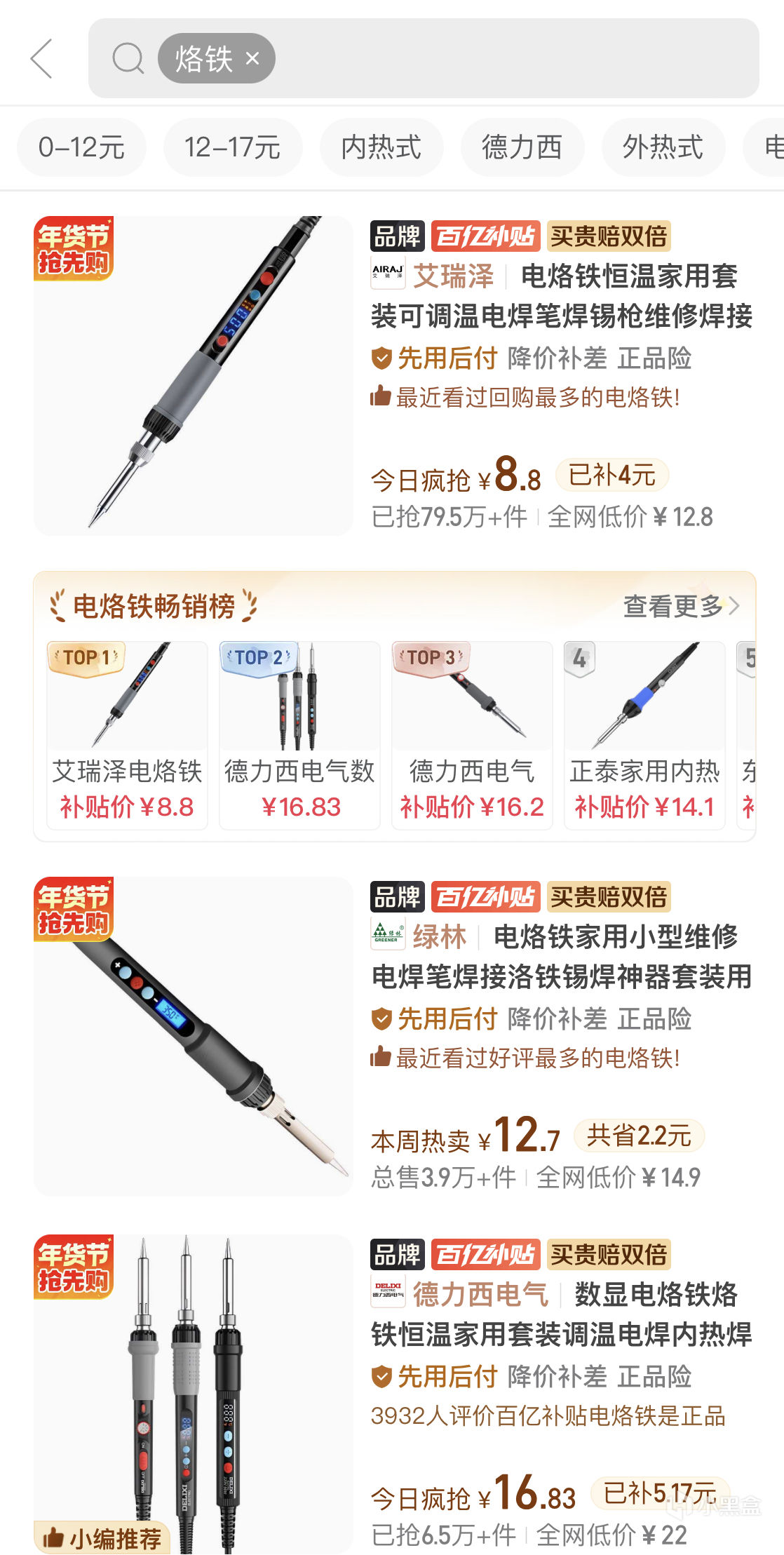Choose the 外热式 filter chip
The width and height of the screenshot is (784, 1555).
coord(663,147)
